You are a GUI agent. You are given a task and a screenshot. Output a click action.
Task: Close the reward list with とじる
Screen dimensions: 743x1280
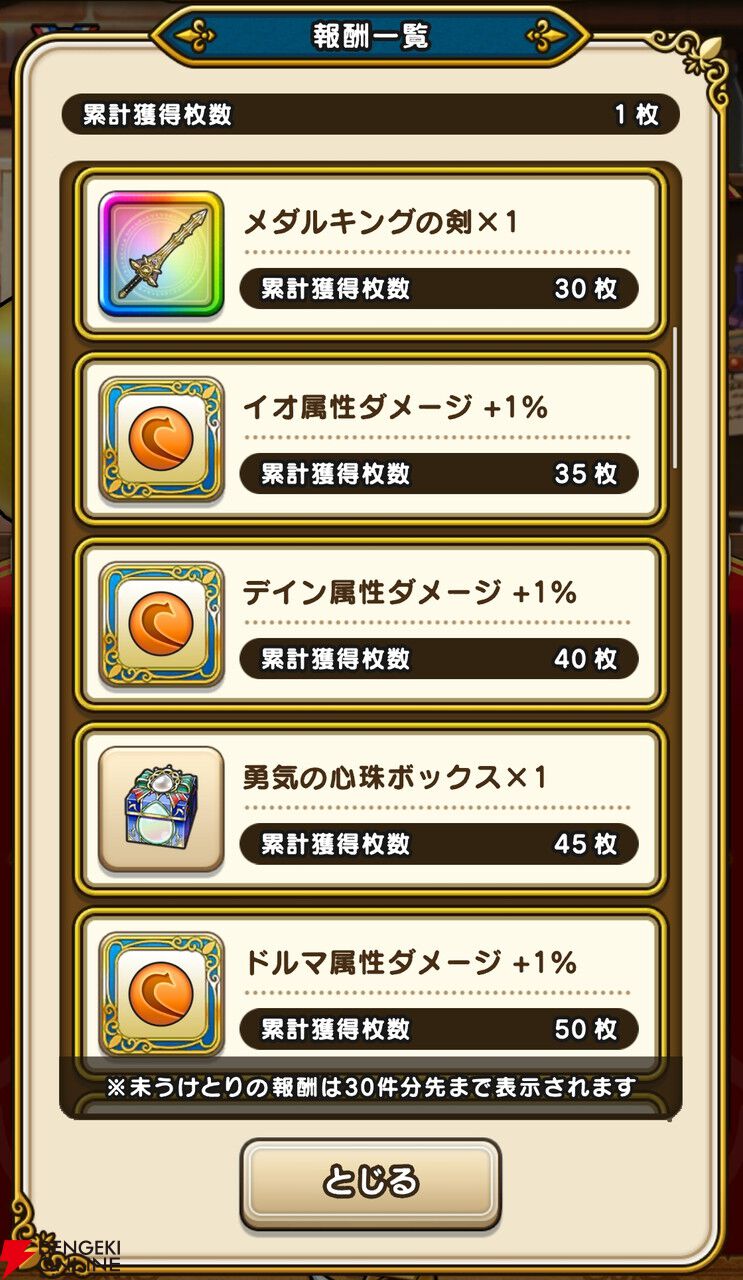coord(370,1183)
